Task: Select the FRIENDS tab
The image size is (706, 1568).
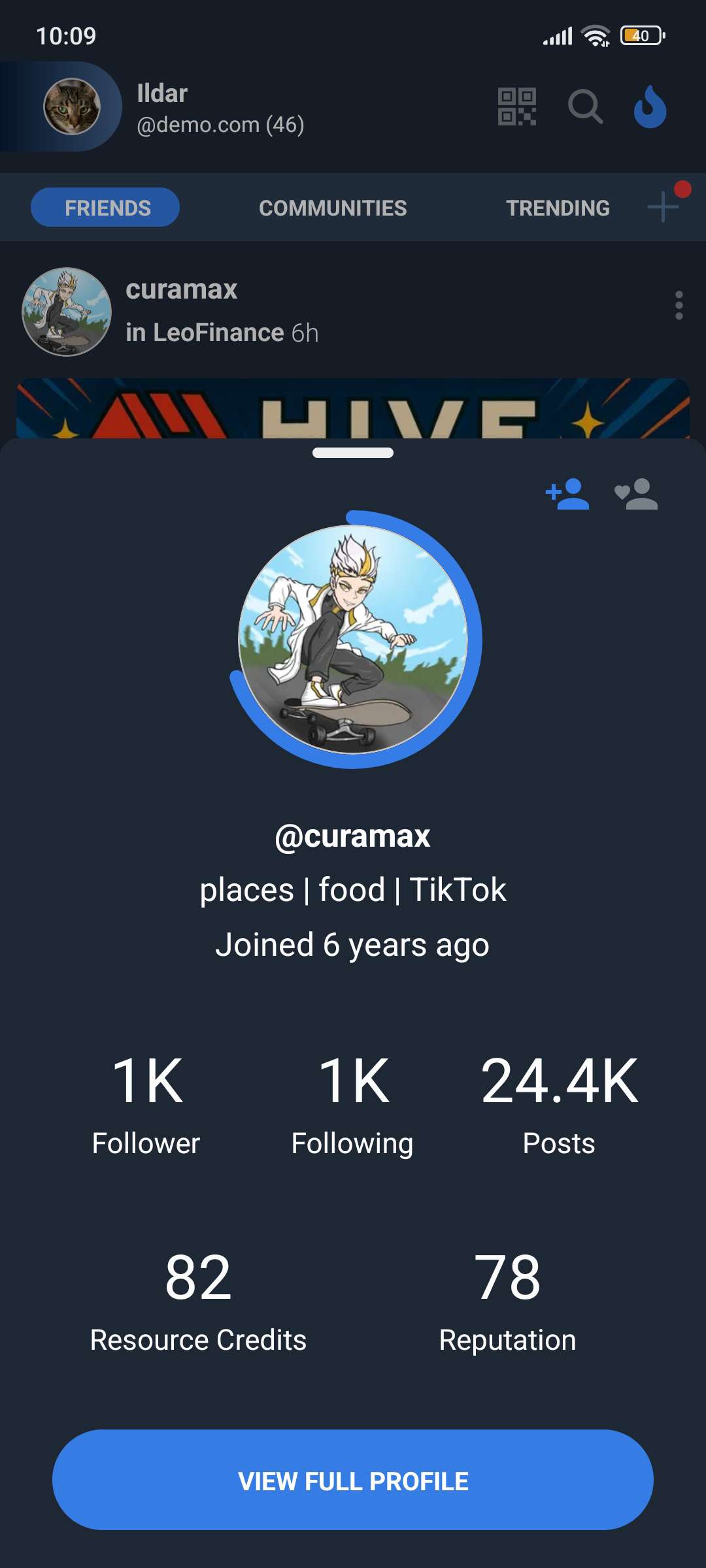Action: click(105, 207)
